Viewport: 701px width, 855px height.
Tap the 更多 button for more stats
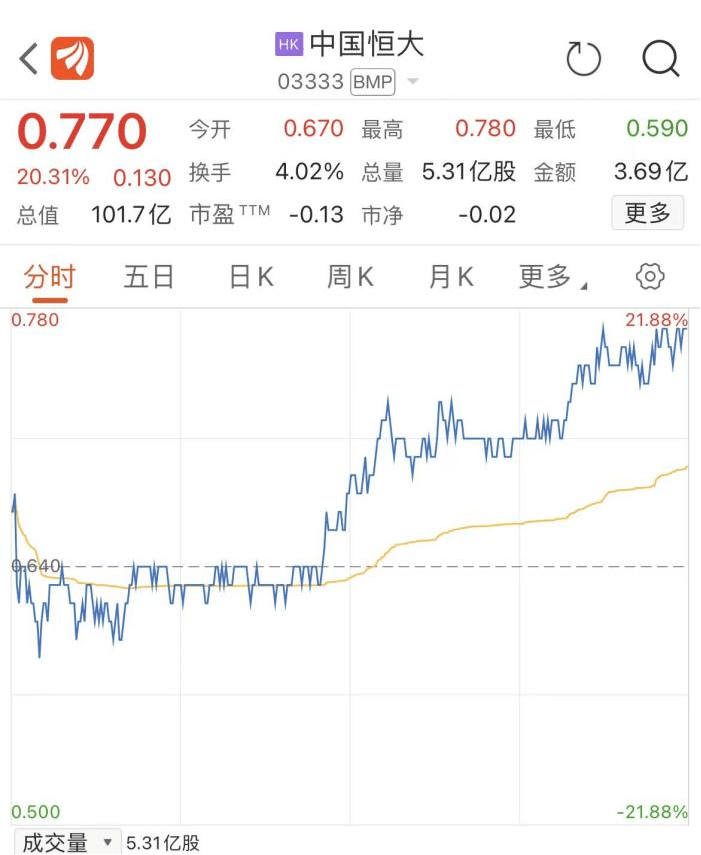tap(648, 213)
